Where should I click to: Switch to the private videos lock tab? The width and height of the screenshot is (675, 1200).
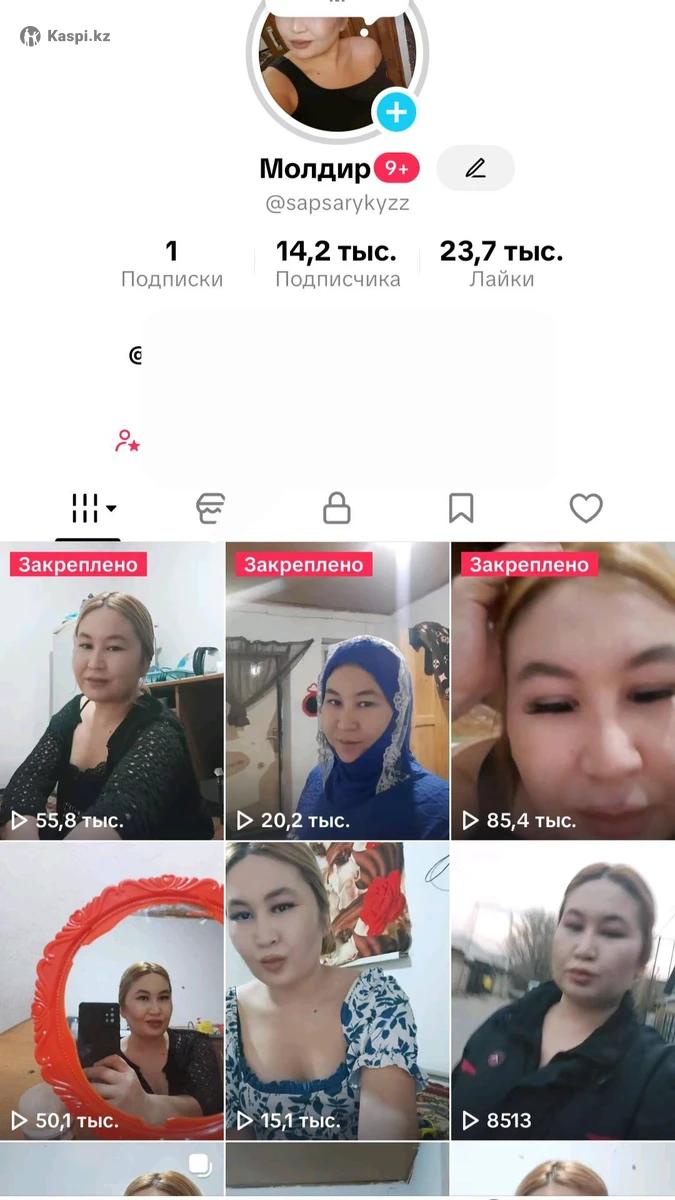click(337, 509)
